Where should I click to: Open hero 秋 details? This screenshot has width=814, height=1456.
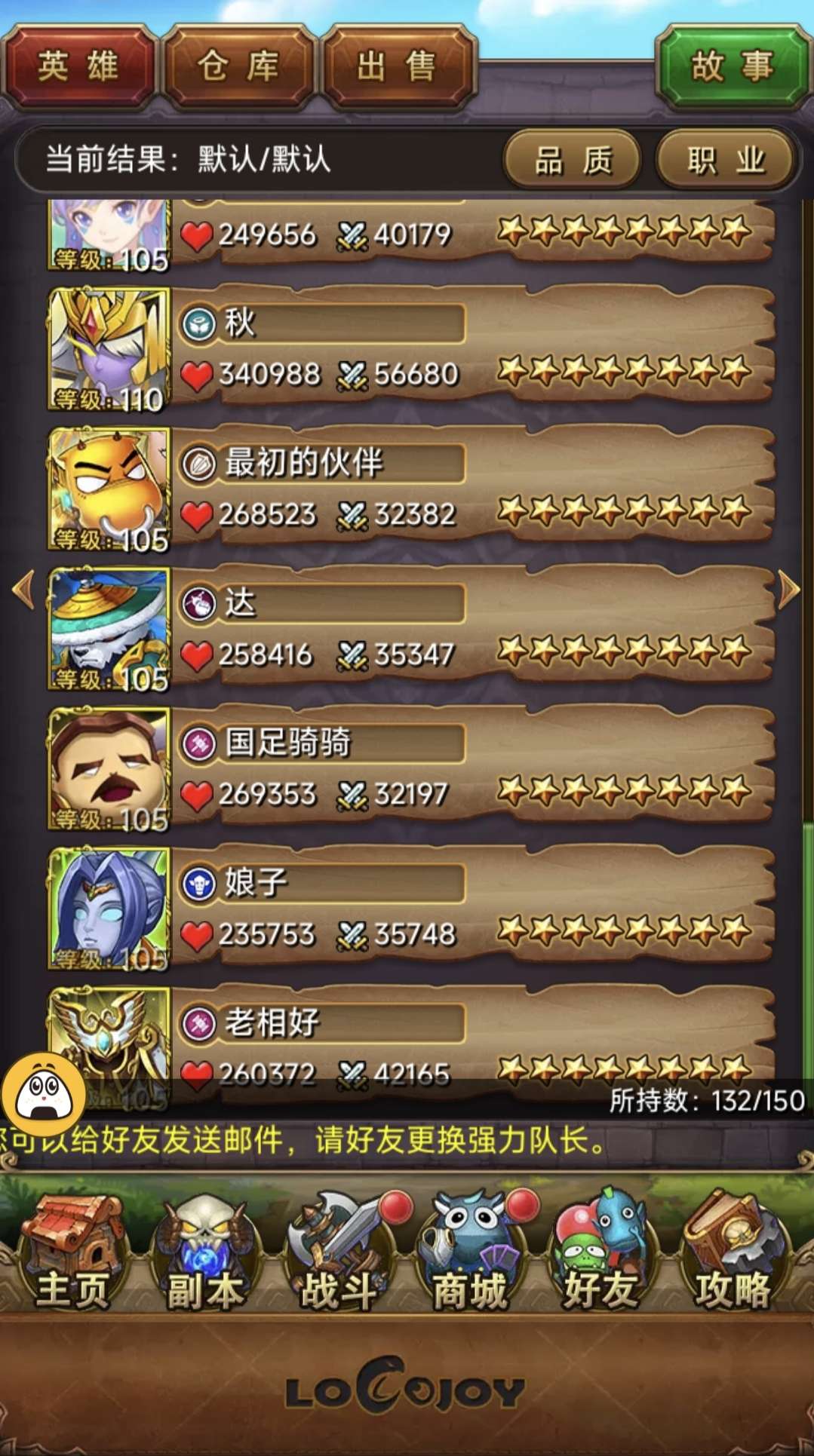411,350
